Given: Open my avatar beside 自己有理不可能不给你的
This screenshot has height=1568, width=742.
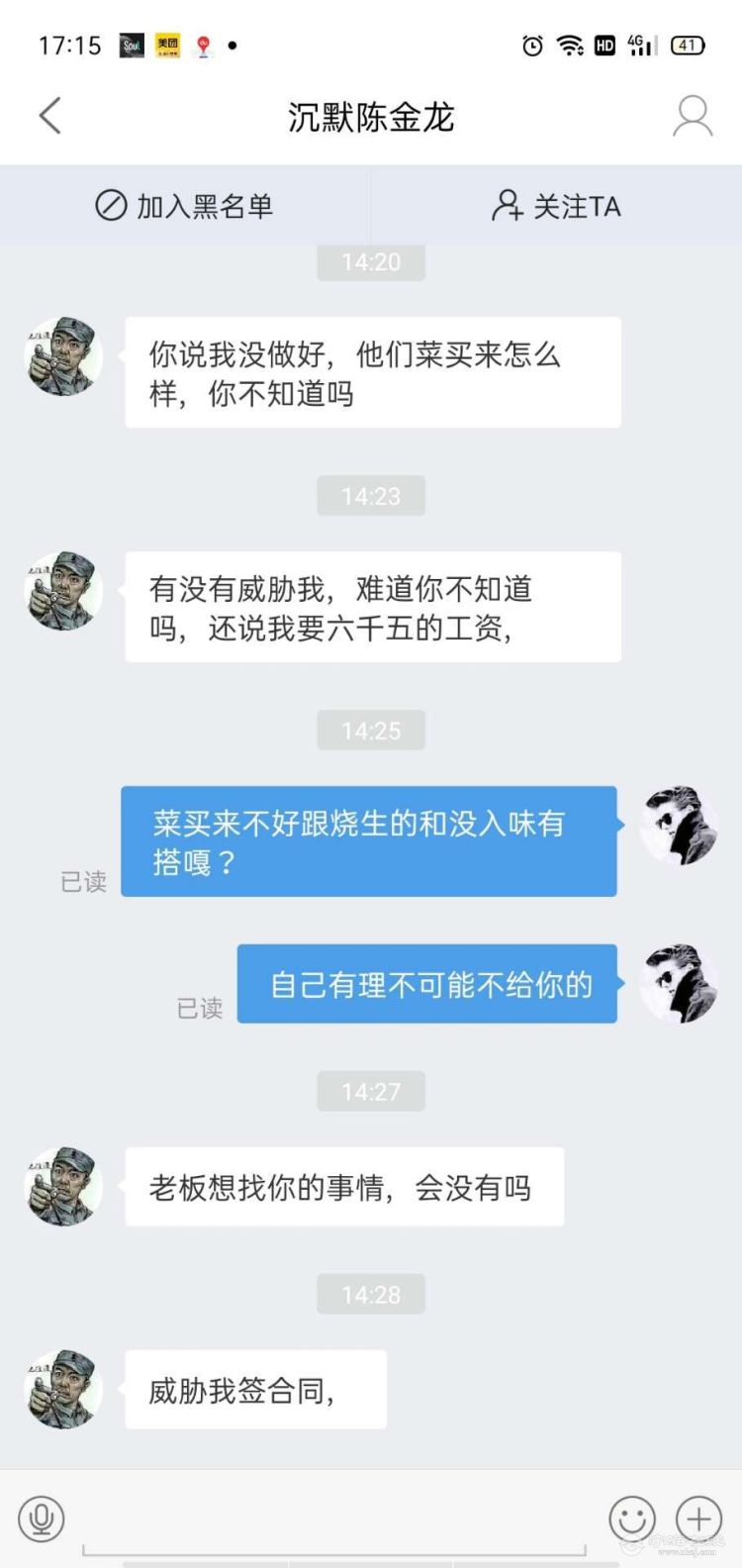Looking at the screenshot, I should coord(679,983).
